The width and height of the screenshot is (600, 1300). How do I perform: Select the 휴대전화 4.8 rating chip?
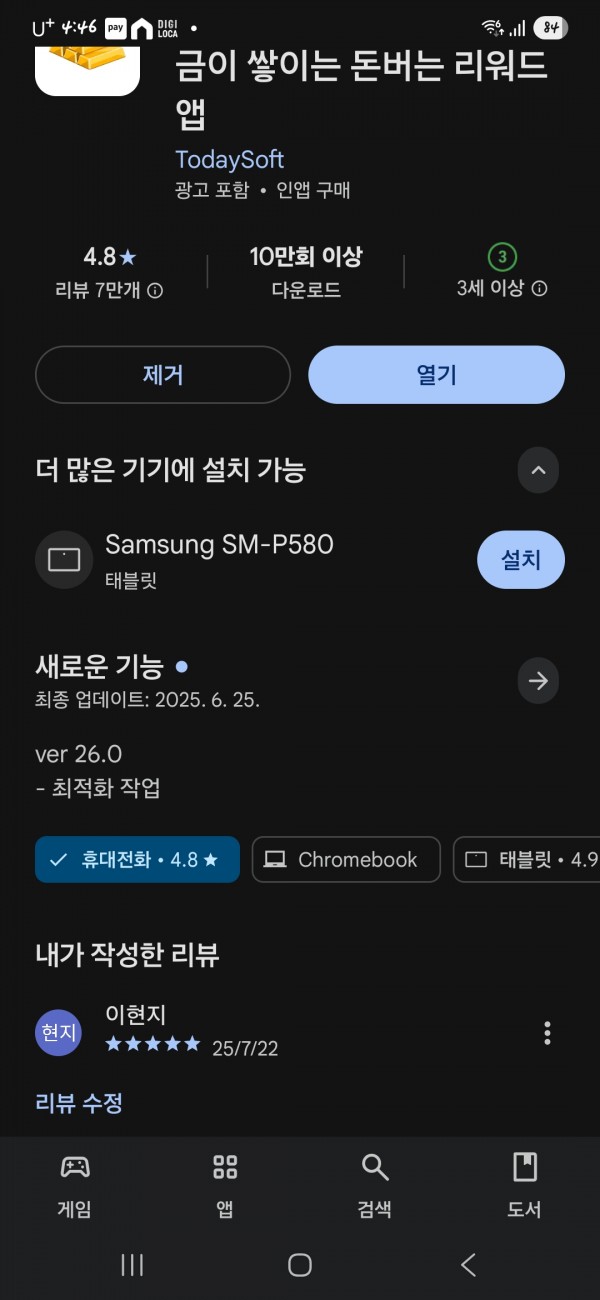(x=137, y=859)
